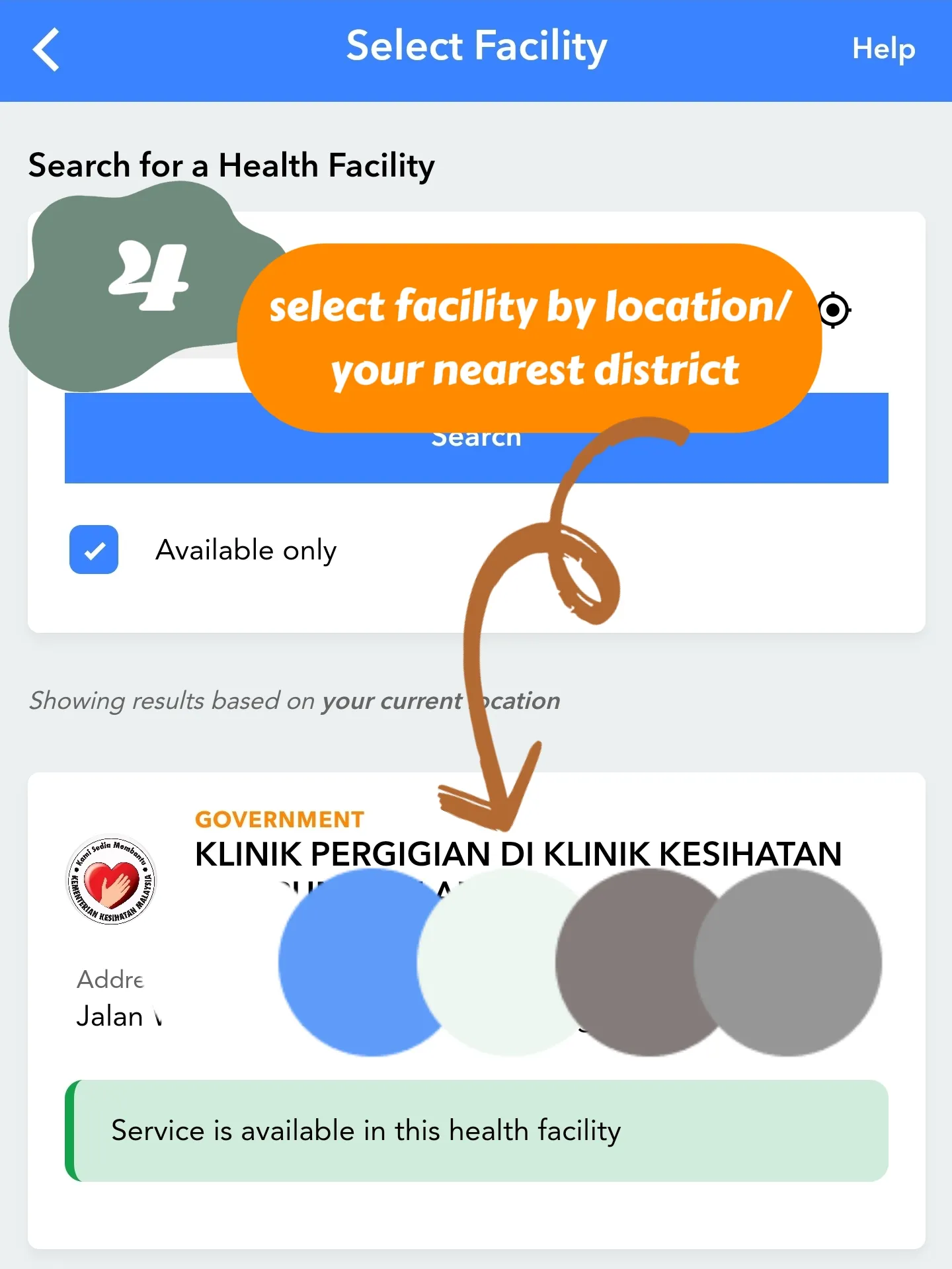Image resolution: width=952 pixels, height=1269 pixels.
Task: Enable the blue checkmark filter box
Action: [x=93, y=550]
